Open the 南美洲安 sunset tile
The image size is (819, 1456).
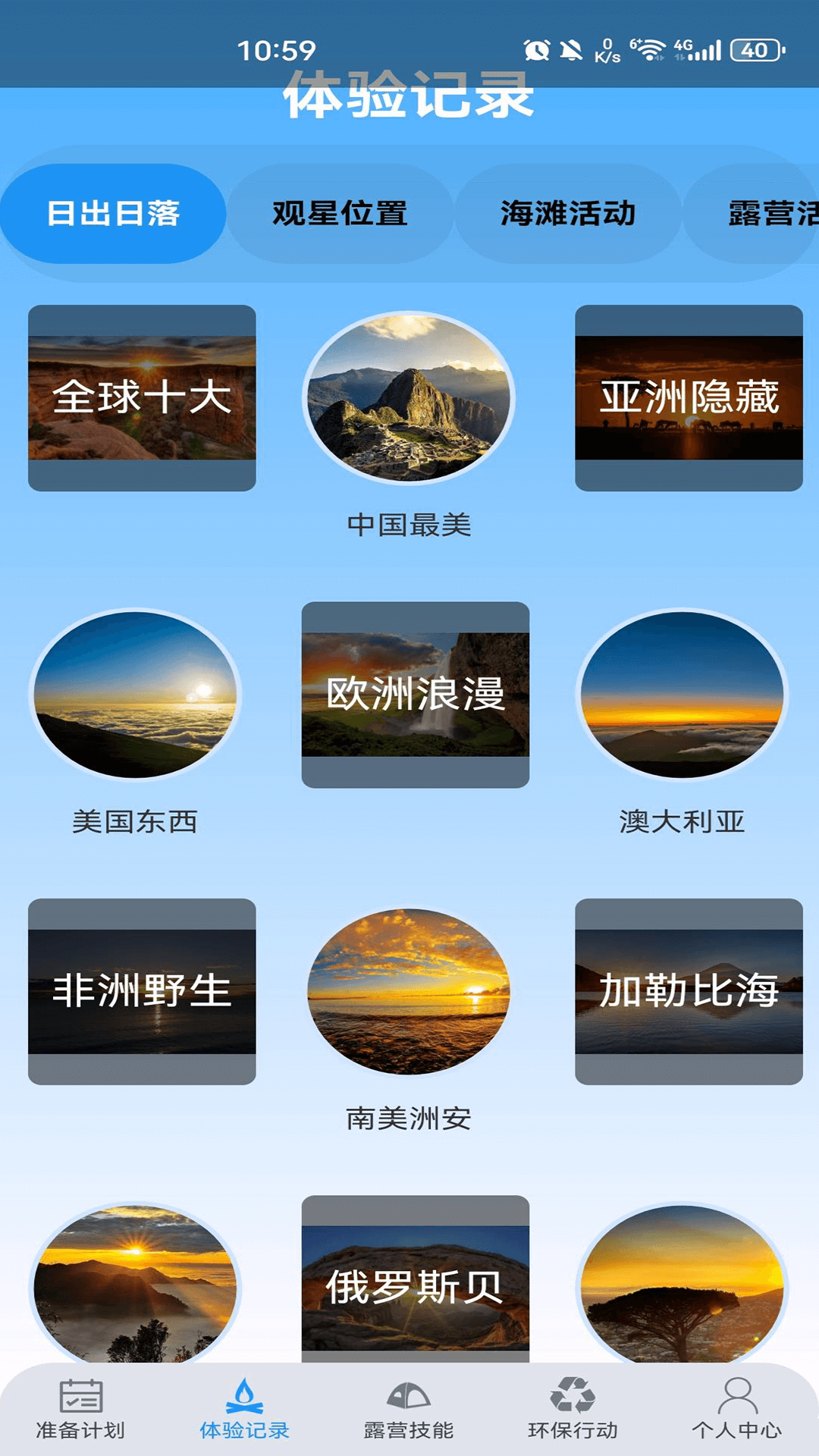pos(409,991)
